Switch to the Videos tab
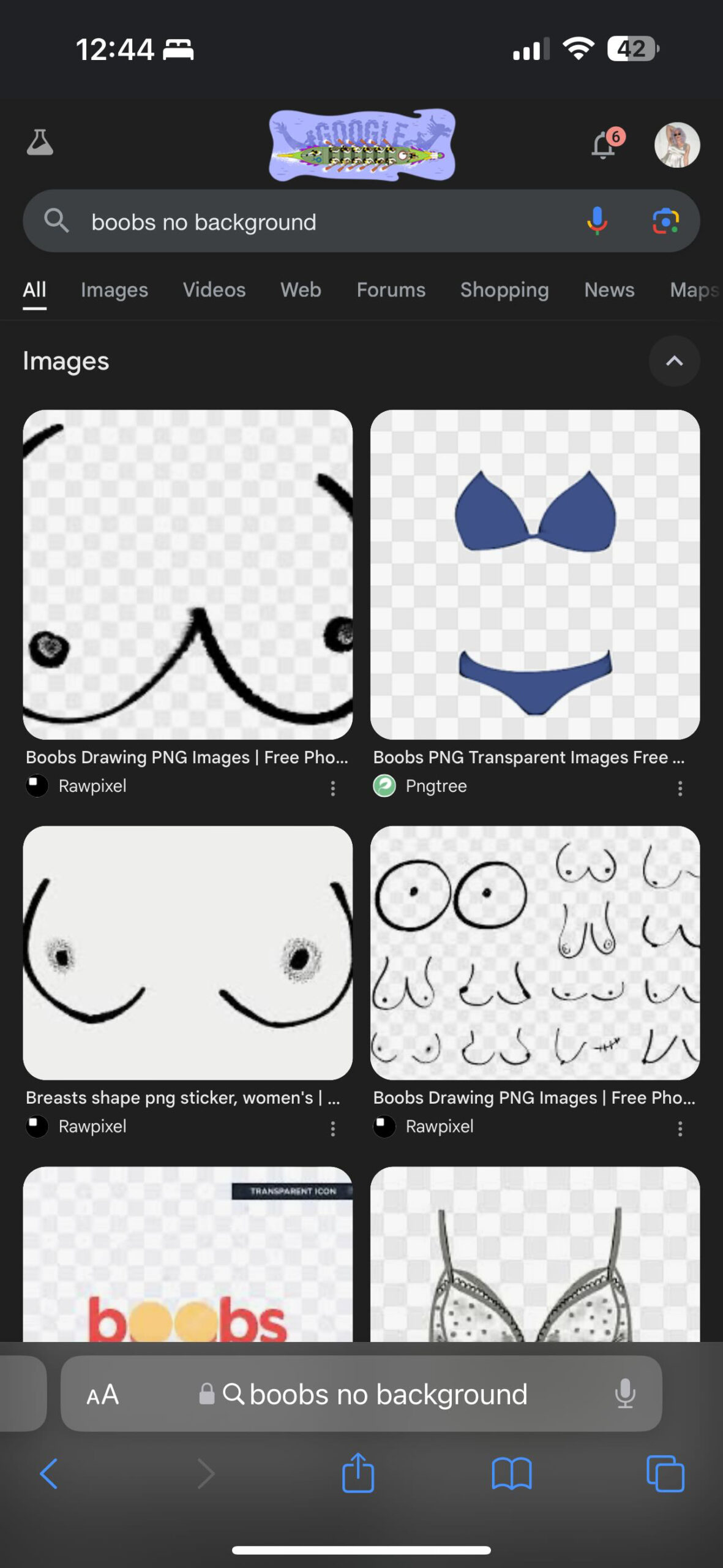 (x=214, y=290)
